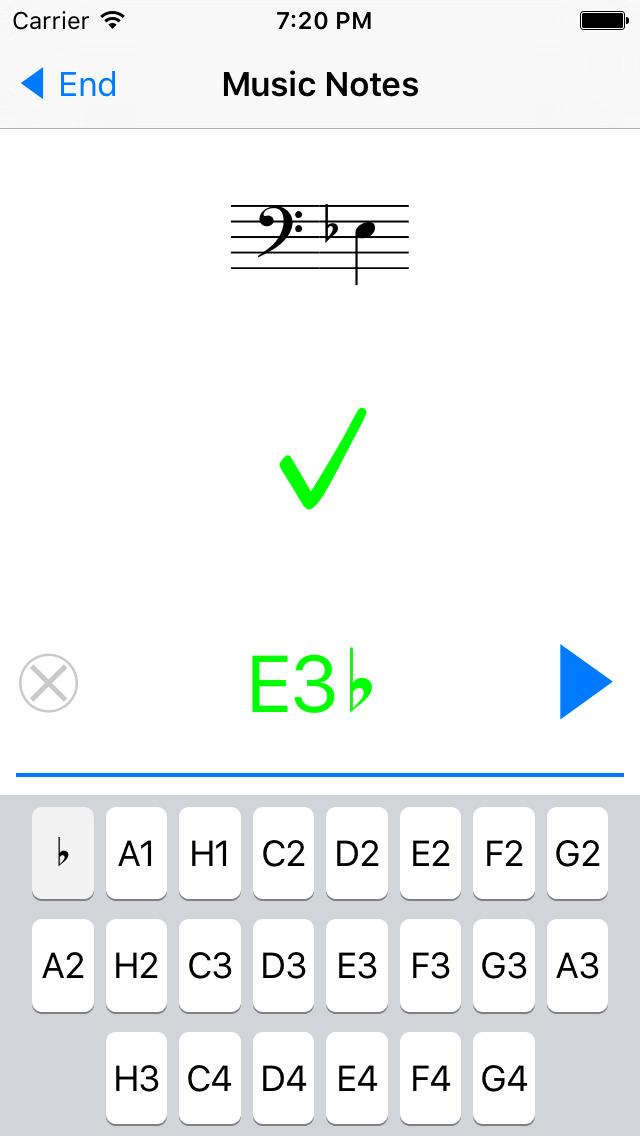Screen dimensions: 640x1136
Task: Pick the E2 note key
Action: tap(431, 854)
